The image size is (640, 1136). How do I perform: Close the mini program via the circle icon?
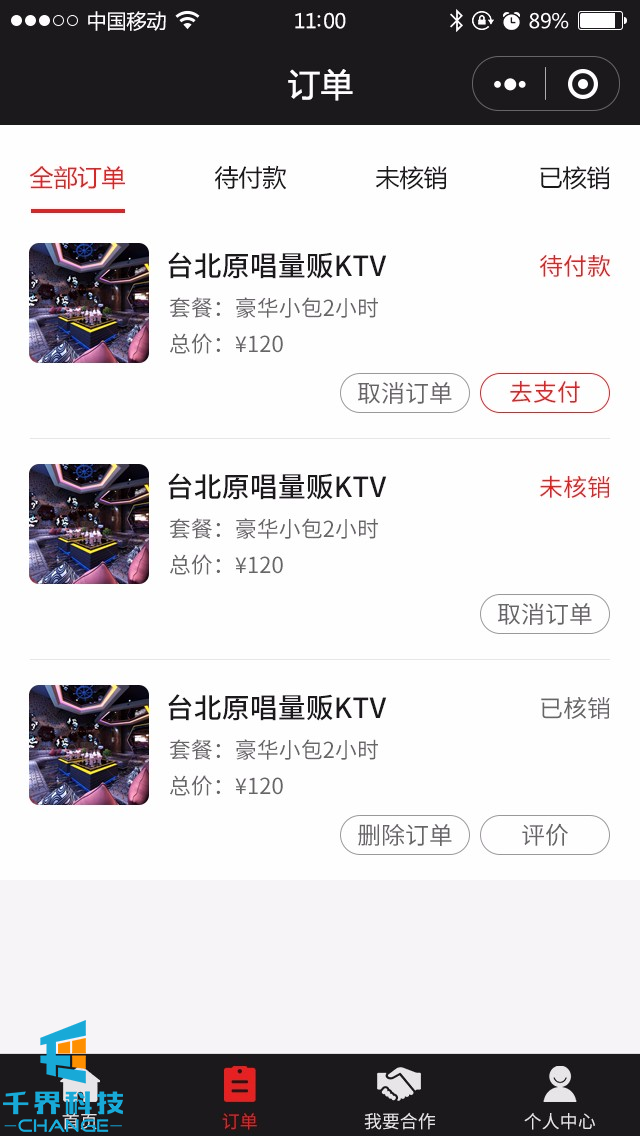(x=583, y=84)
